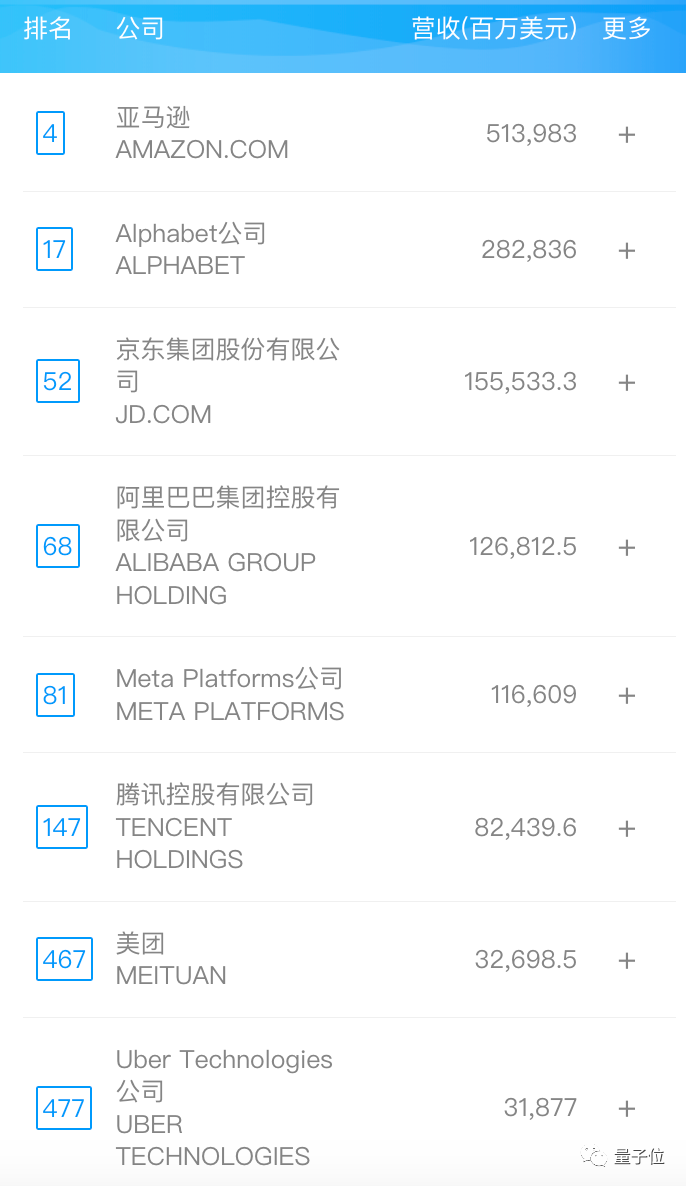The height and width of the screenshot is (1186, 686).
Task: Expand Alibaba Group Holding details
Action: (627, 547)
